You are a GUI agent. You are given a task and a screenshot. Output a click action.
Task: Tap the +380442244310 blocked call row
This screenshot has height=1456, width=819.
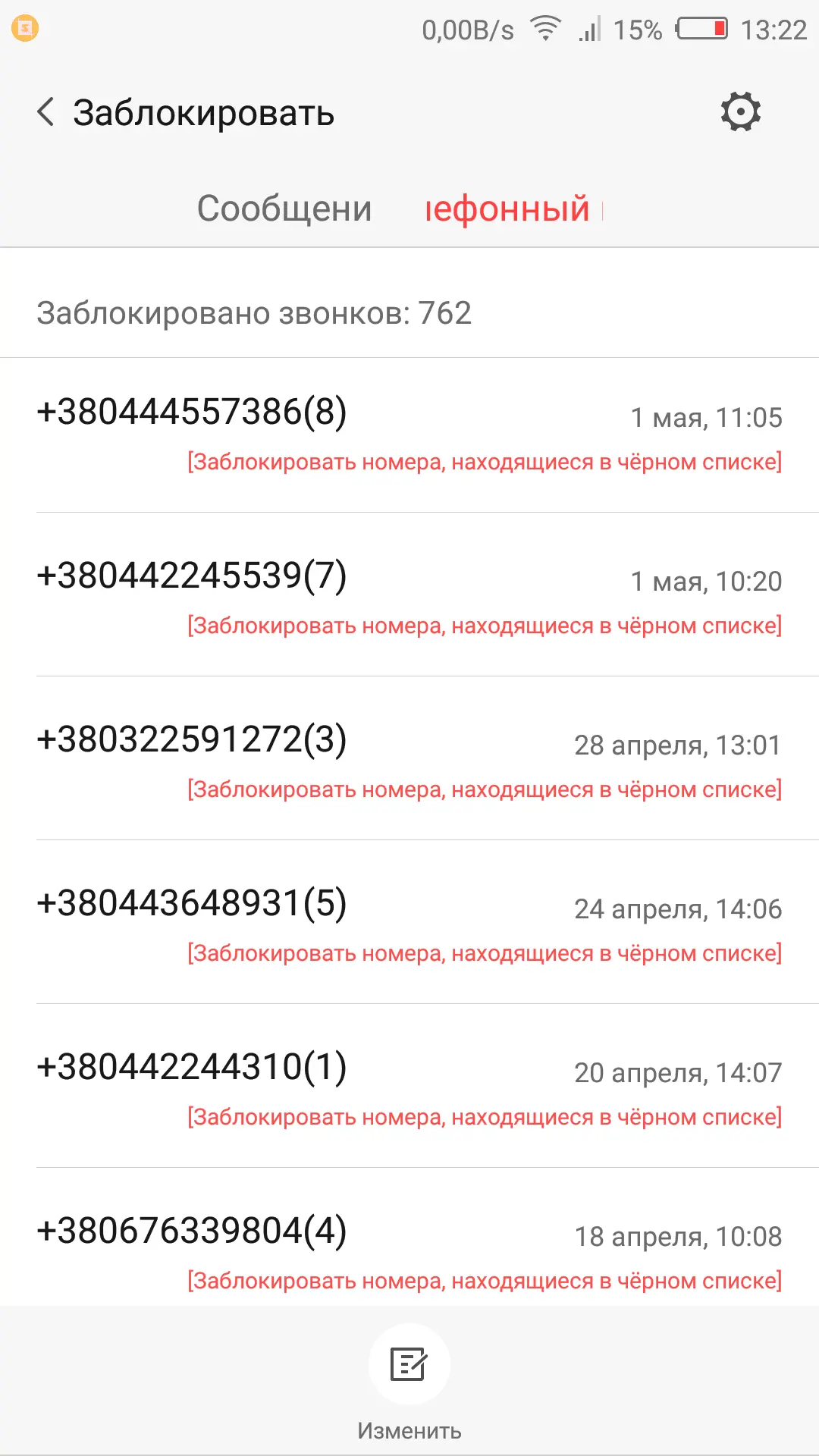[x=409, y=1090]
